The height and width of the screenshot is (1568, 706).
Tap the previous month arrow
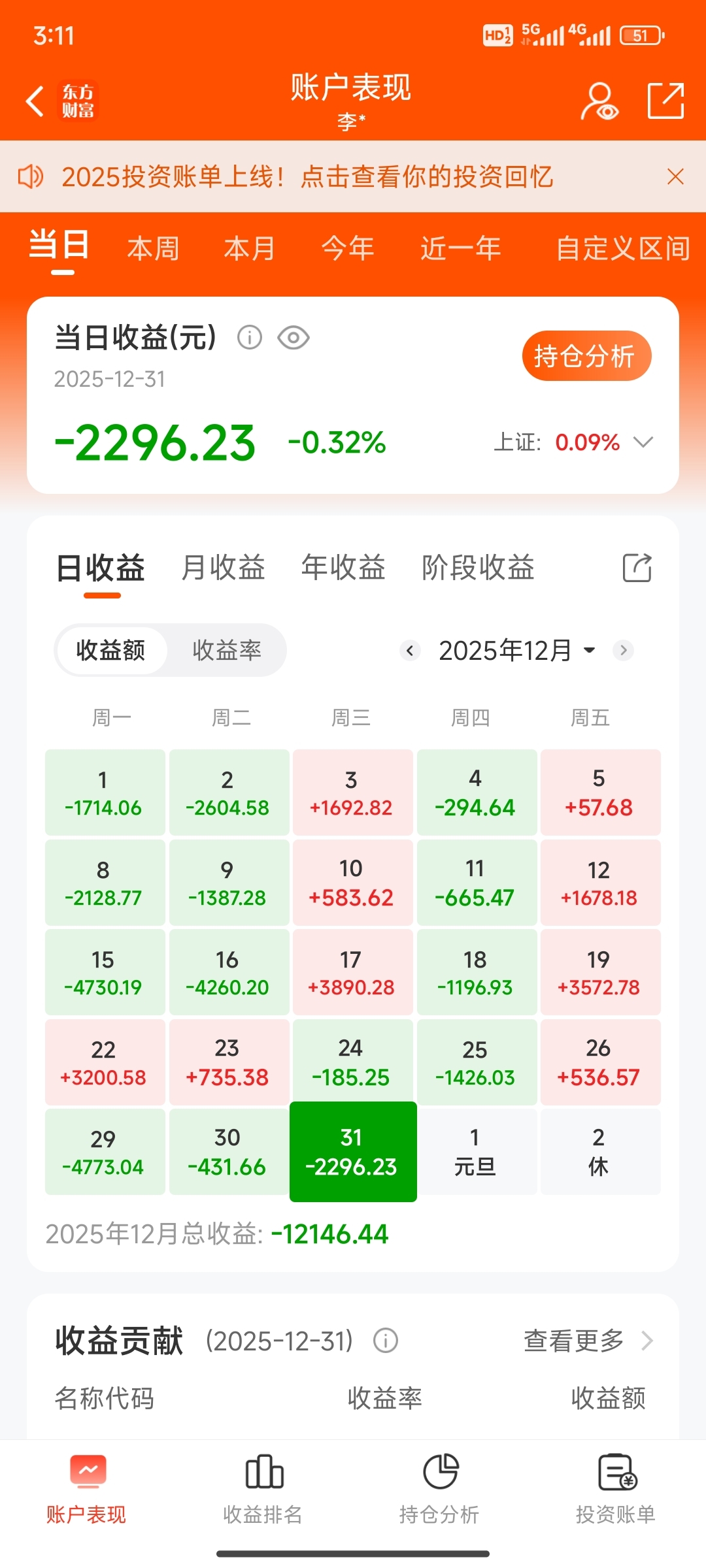pyautogui.click(x=410, y=650)
